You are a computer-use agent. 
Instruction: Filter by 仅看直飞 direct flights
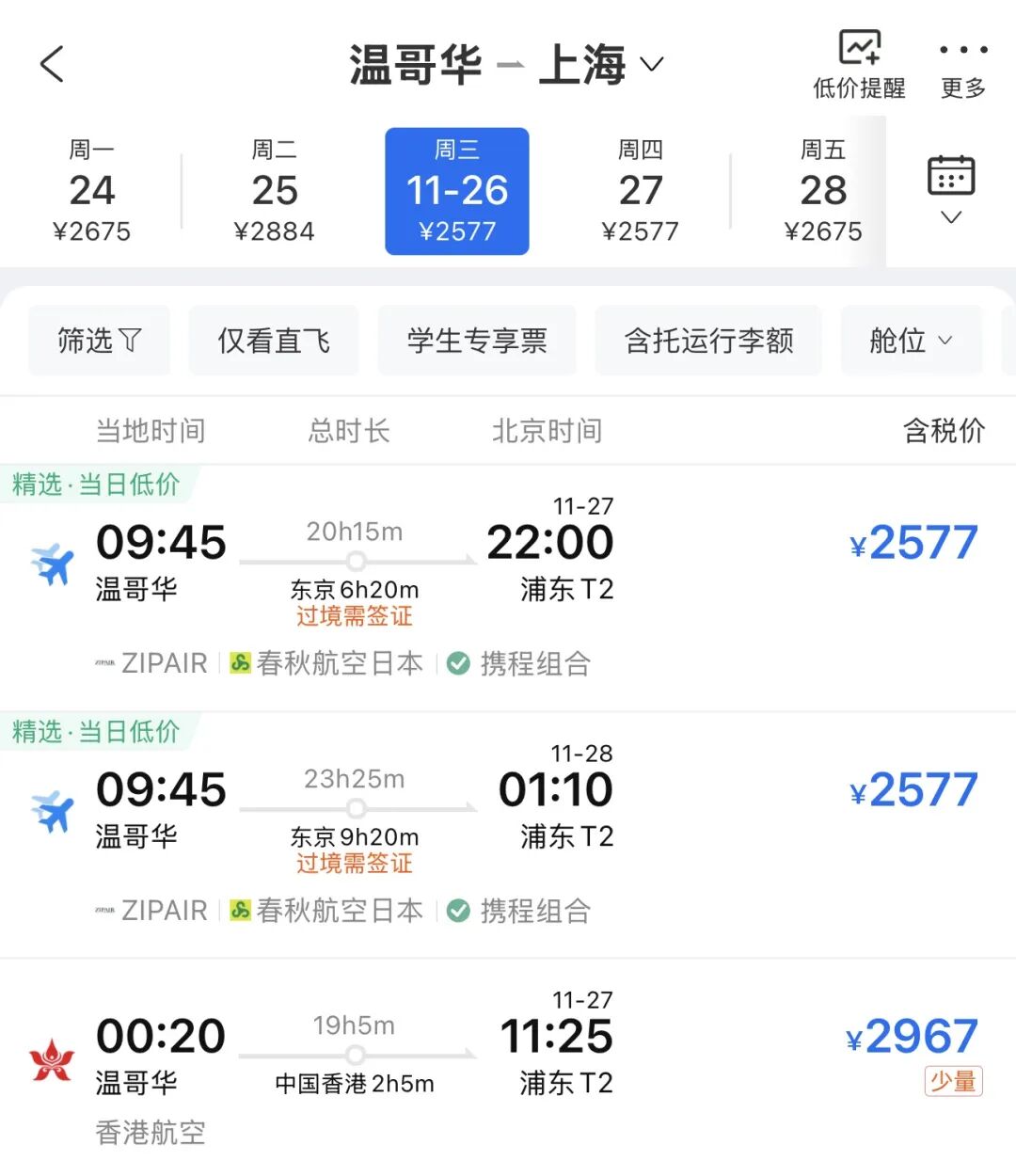pyautogui.click(x=274, y=340)
